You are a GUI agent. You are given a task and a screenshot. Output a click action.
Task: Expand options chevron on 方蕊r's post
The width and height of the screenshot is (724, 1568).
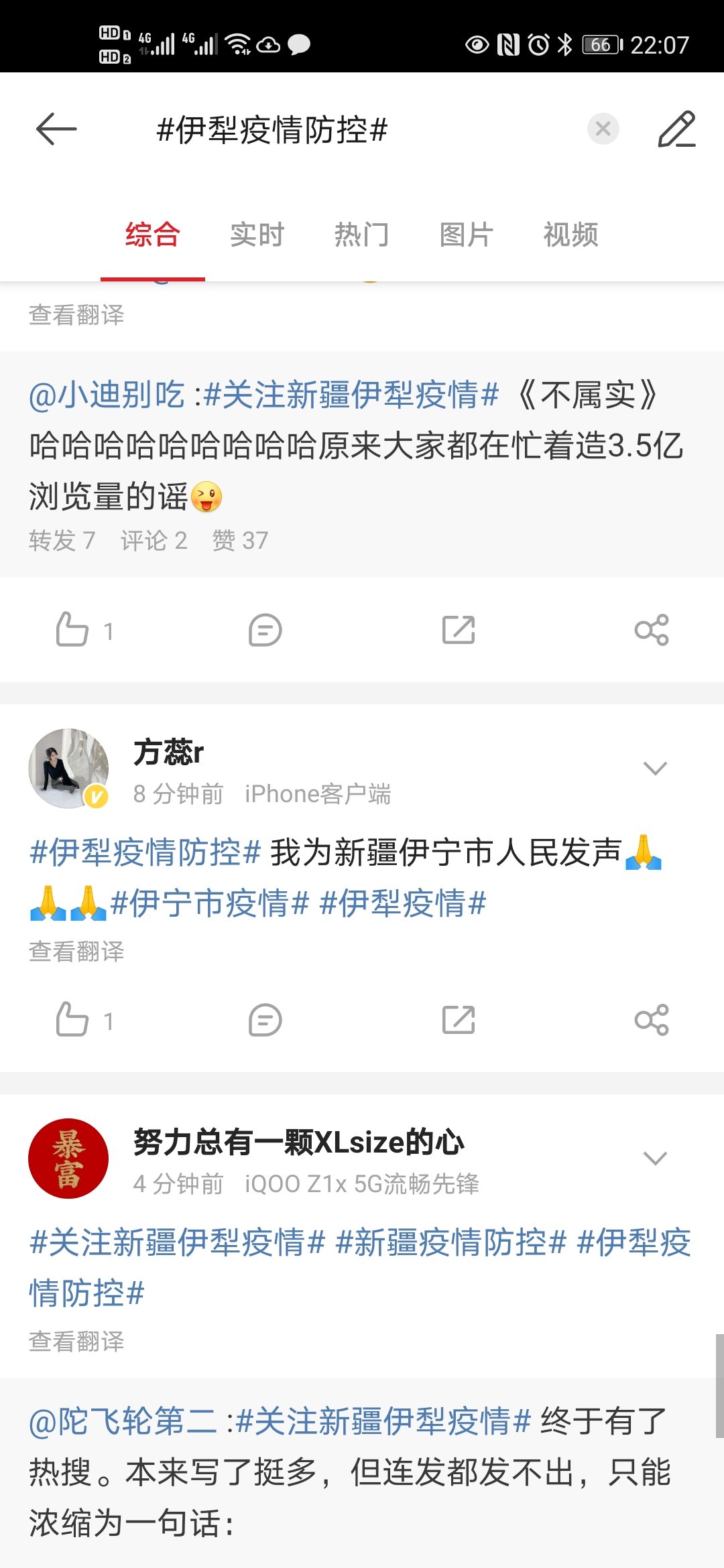pos(654,768)
